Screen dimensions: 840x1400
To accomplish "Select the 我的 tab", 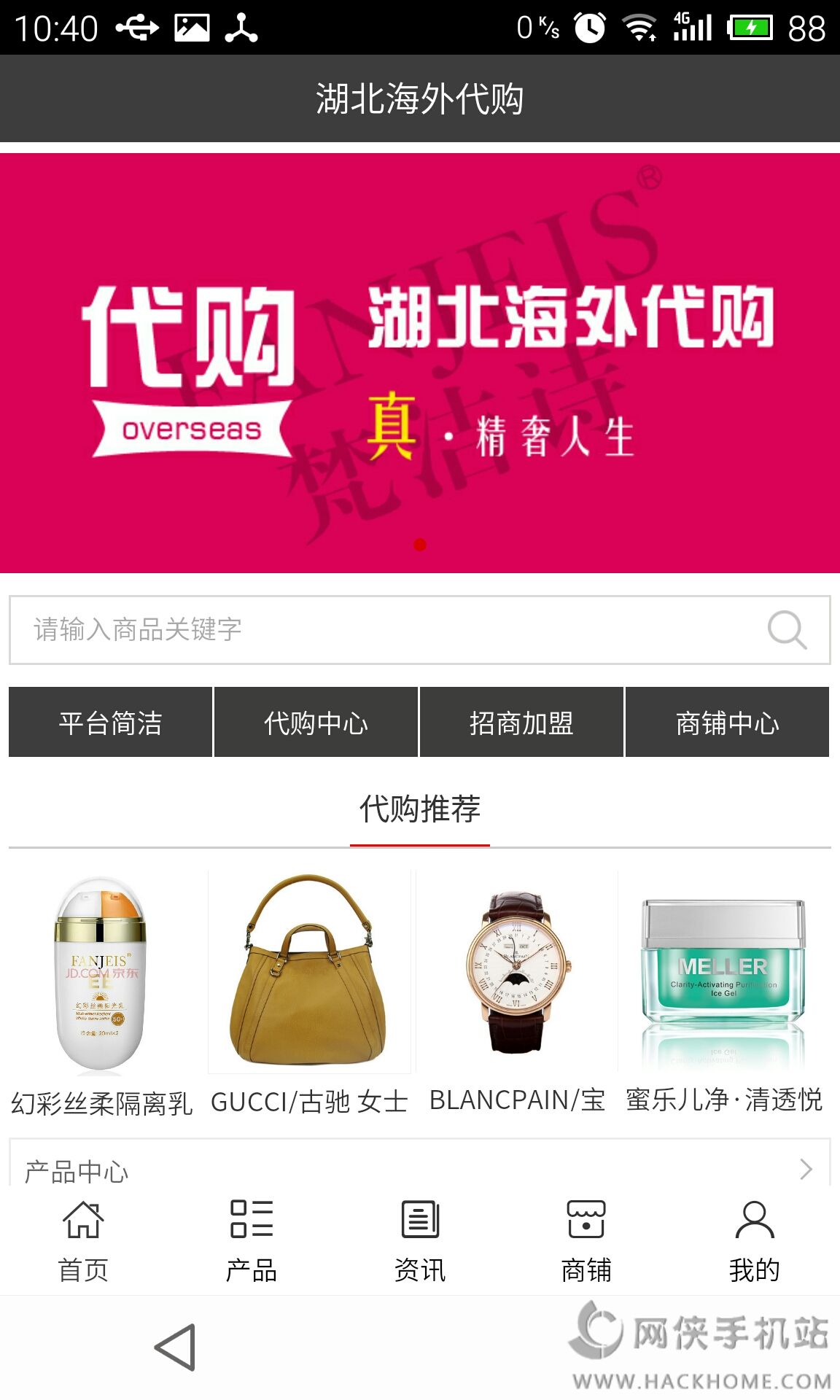I will 755,1240.
